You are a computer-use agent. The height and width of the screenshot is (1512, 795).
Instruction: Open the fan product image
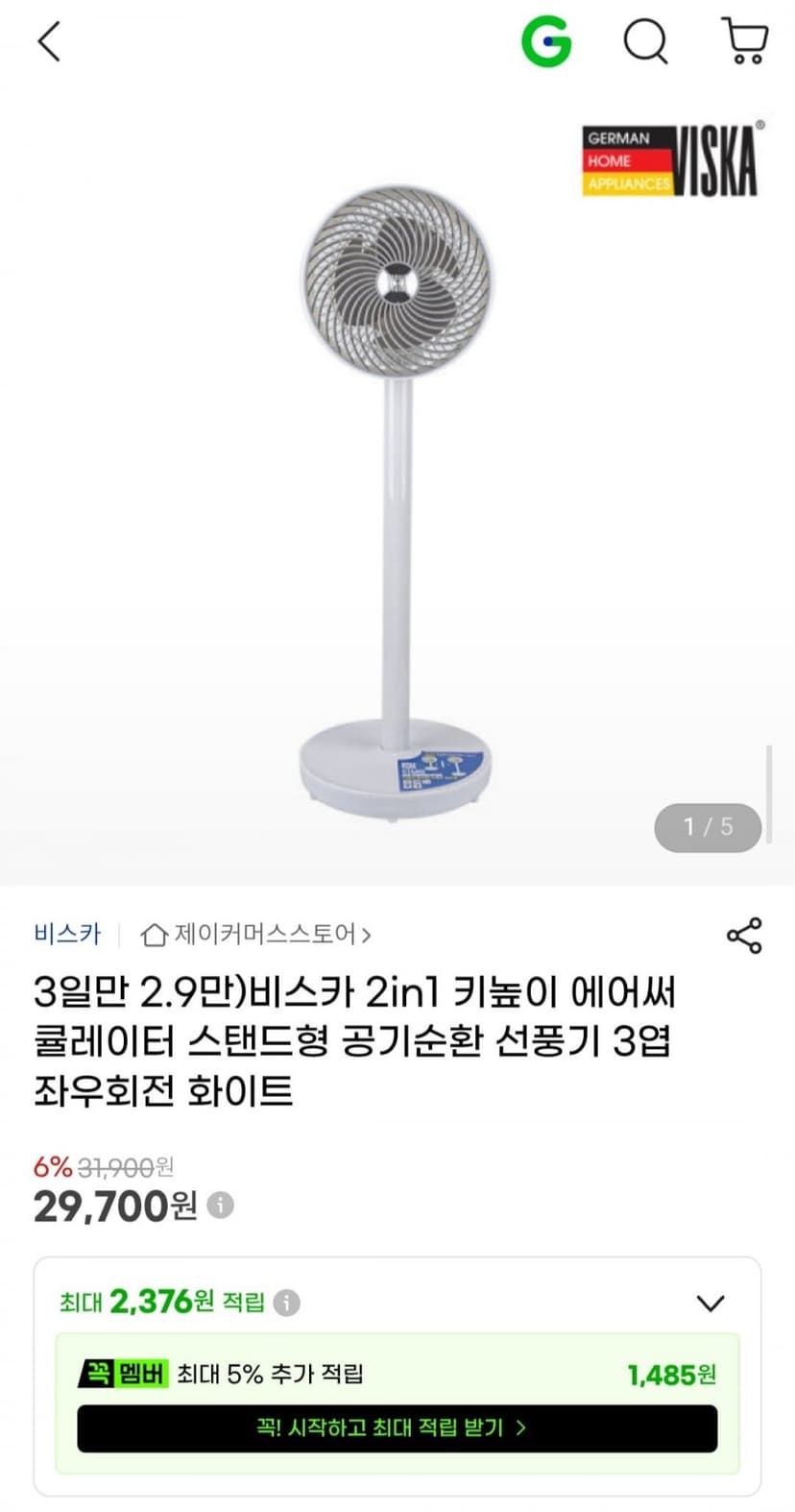tap(397, 501)
